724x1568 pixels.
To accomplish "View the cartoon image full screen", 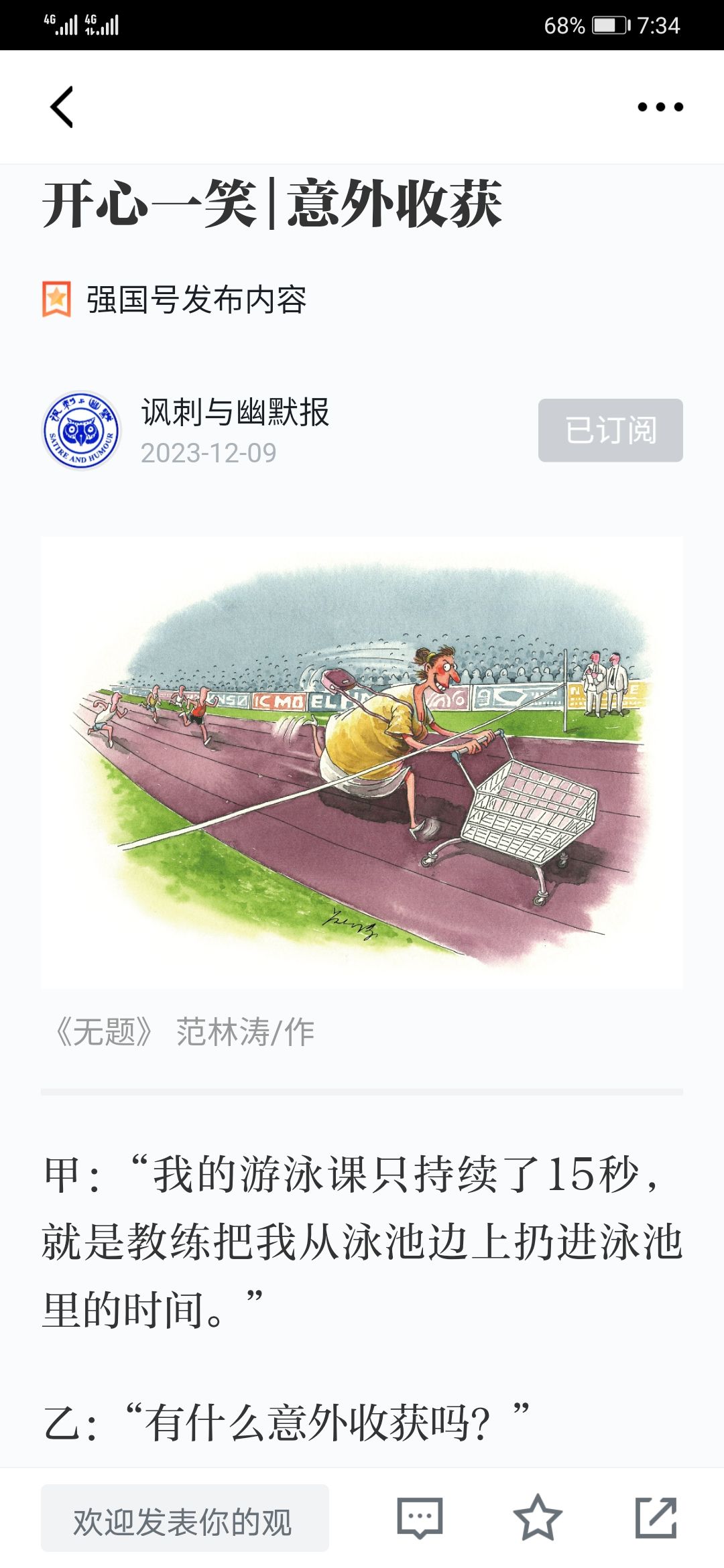I will 362,763.
